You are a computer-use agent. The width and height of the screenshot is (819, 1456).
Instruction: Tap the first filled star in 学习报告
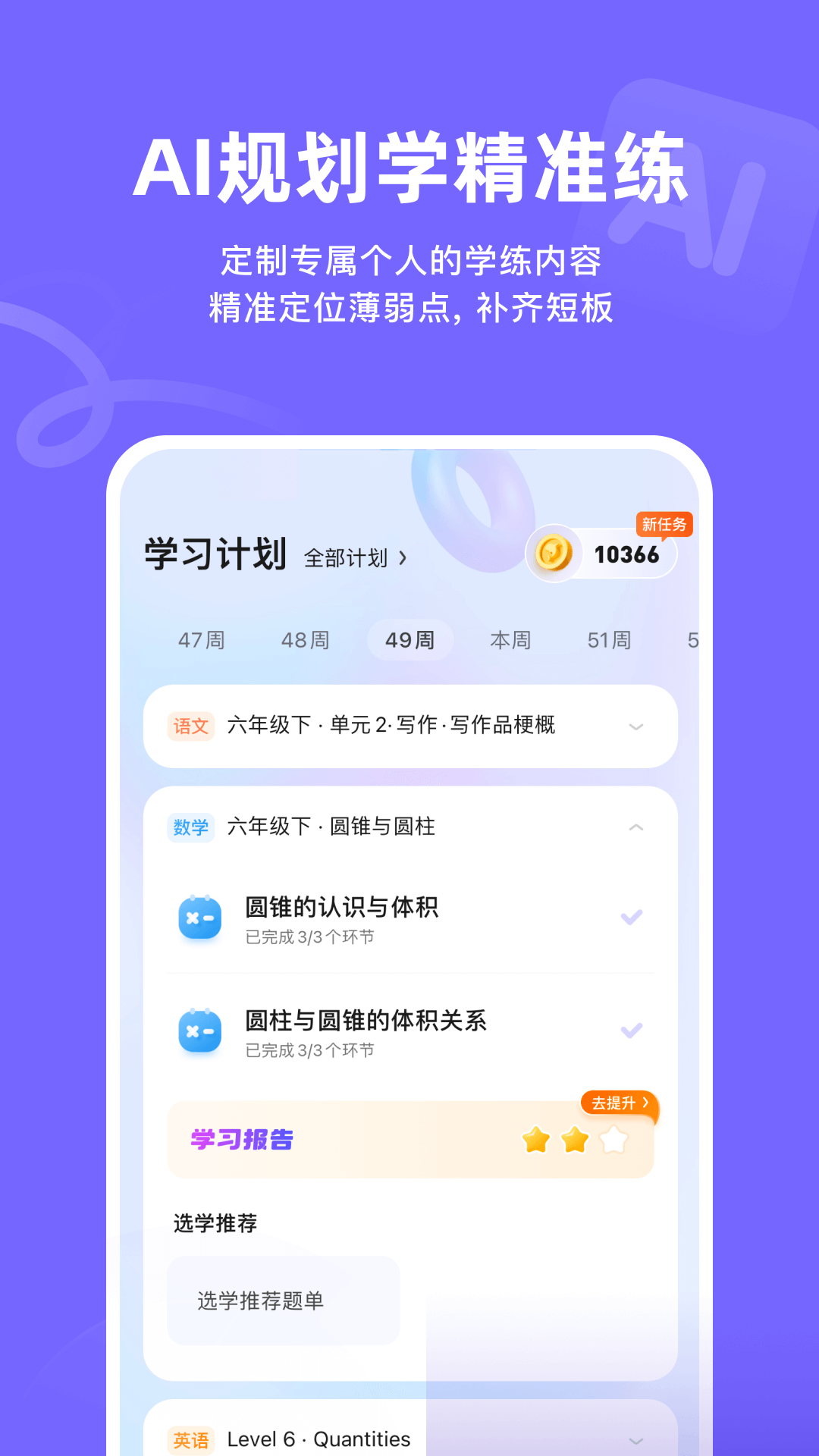[537, 1139]
